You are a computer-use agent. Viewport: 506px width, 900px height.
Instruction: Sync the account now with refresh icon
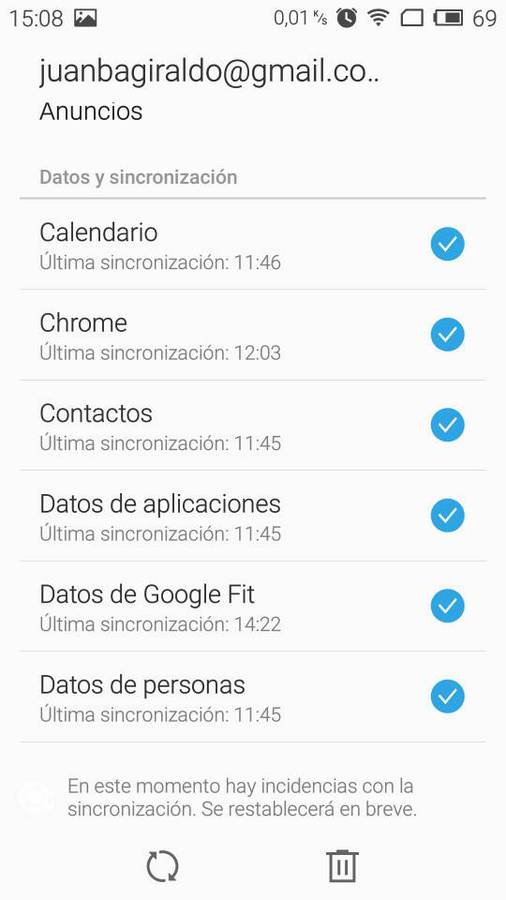click(x=162, y=866)
